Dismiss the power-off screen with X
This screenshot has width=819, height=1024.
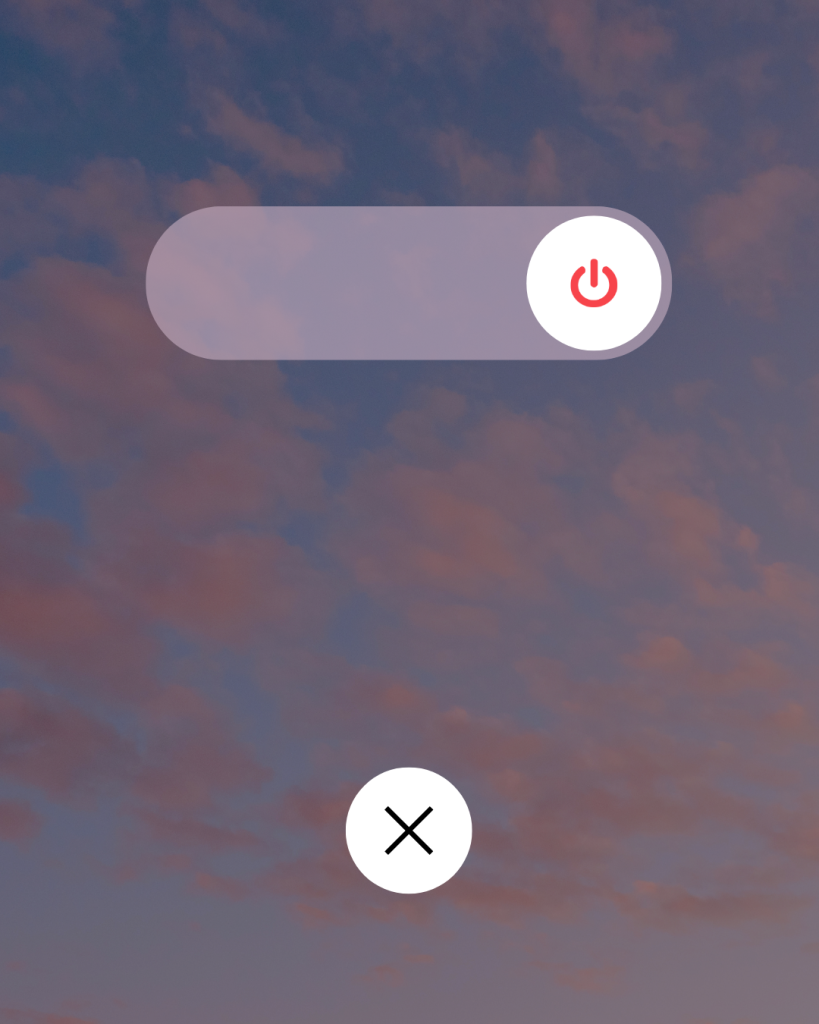coord(408,830)
